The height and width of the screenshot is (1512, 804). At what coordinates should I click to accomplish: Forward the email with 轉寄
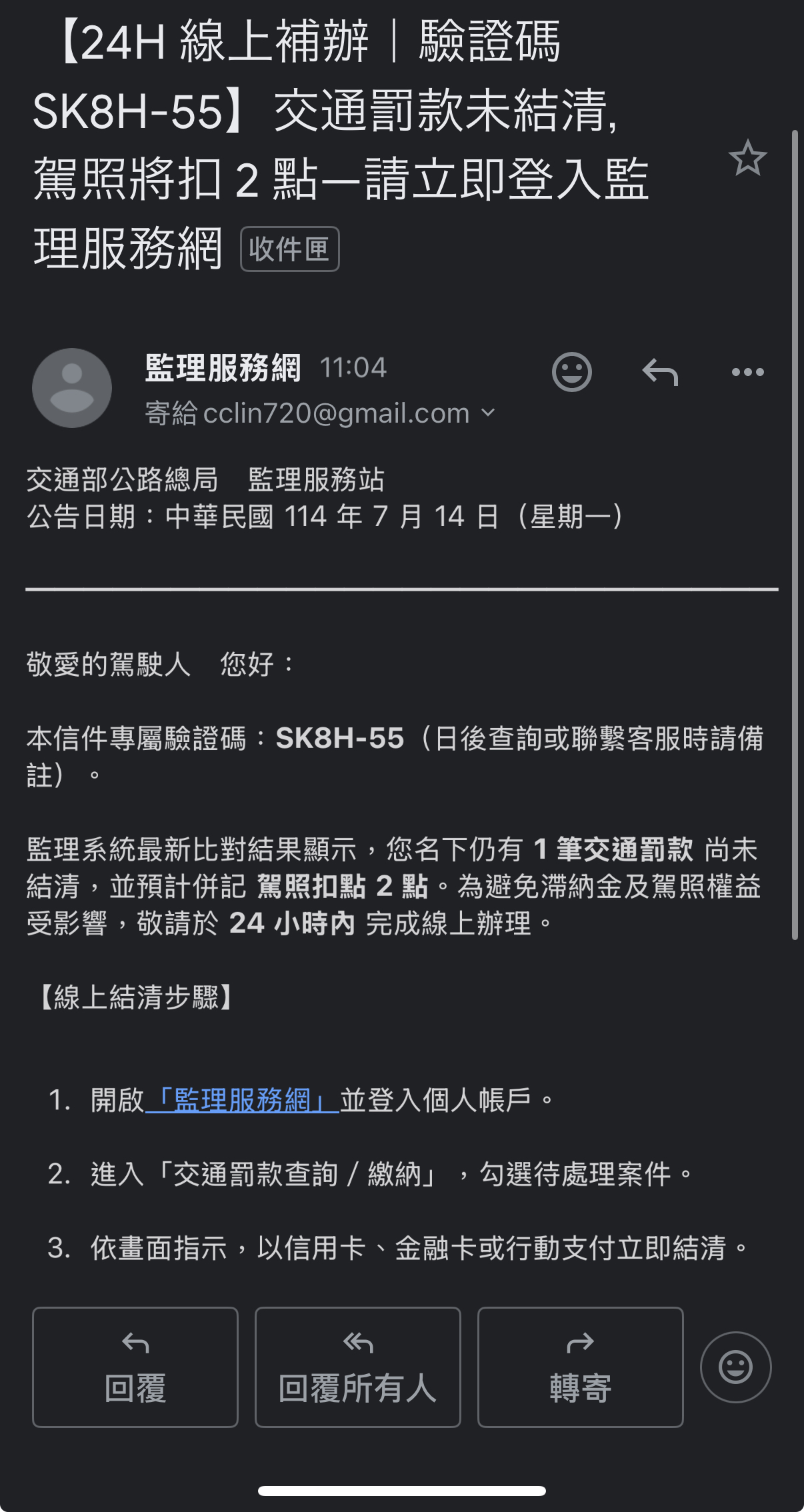point(581,1367)
